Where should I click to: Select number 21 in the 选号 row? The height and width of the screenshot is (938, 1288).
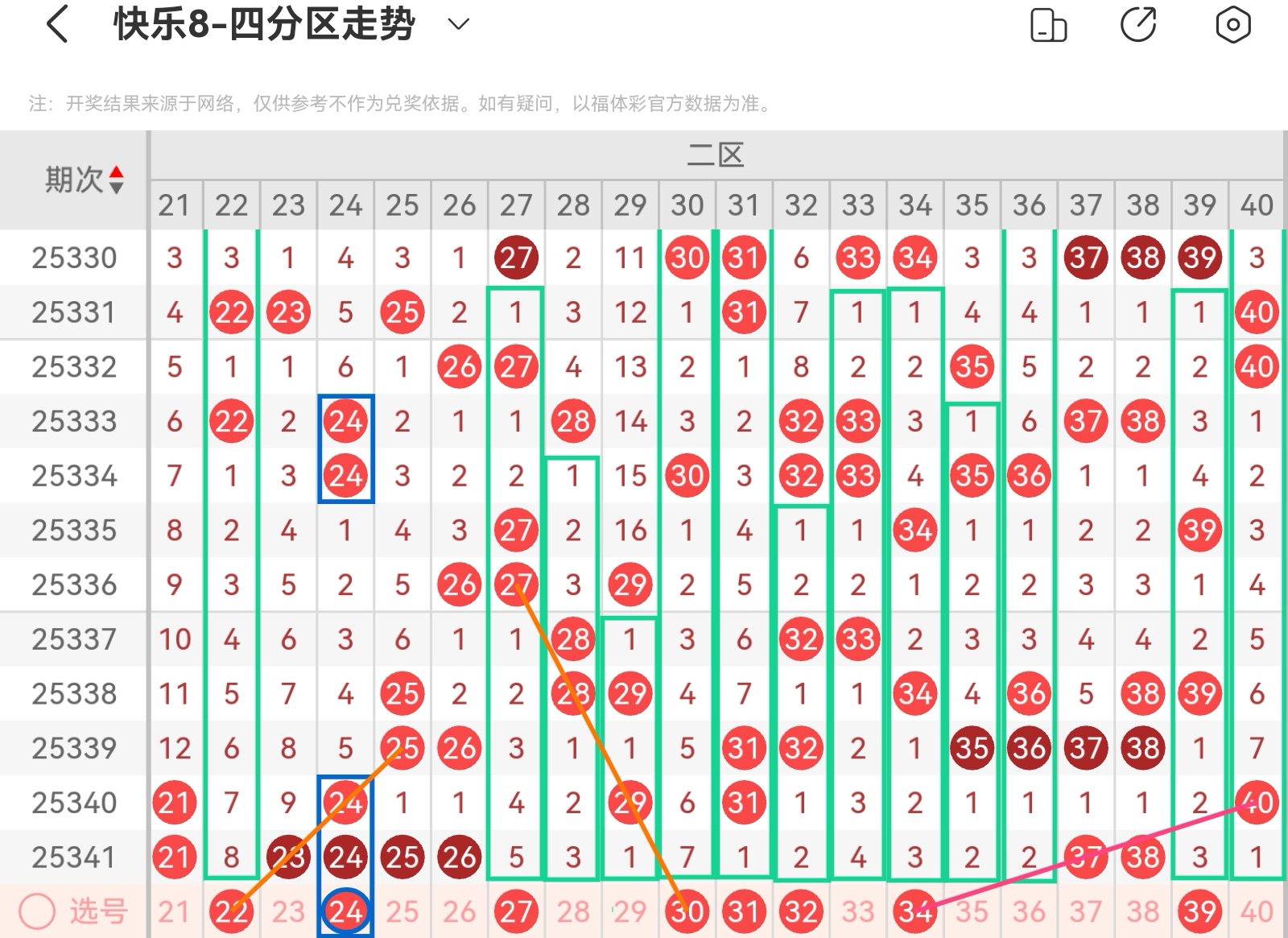(174, 911)
